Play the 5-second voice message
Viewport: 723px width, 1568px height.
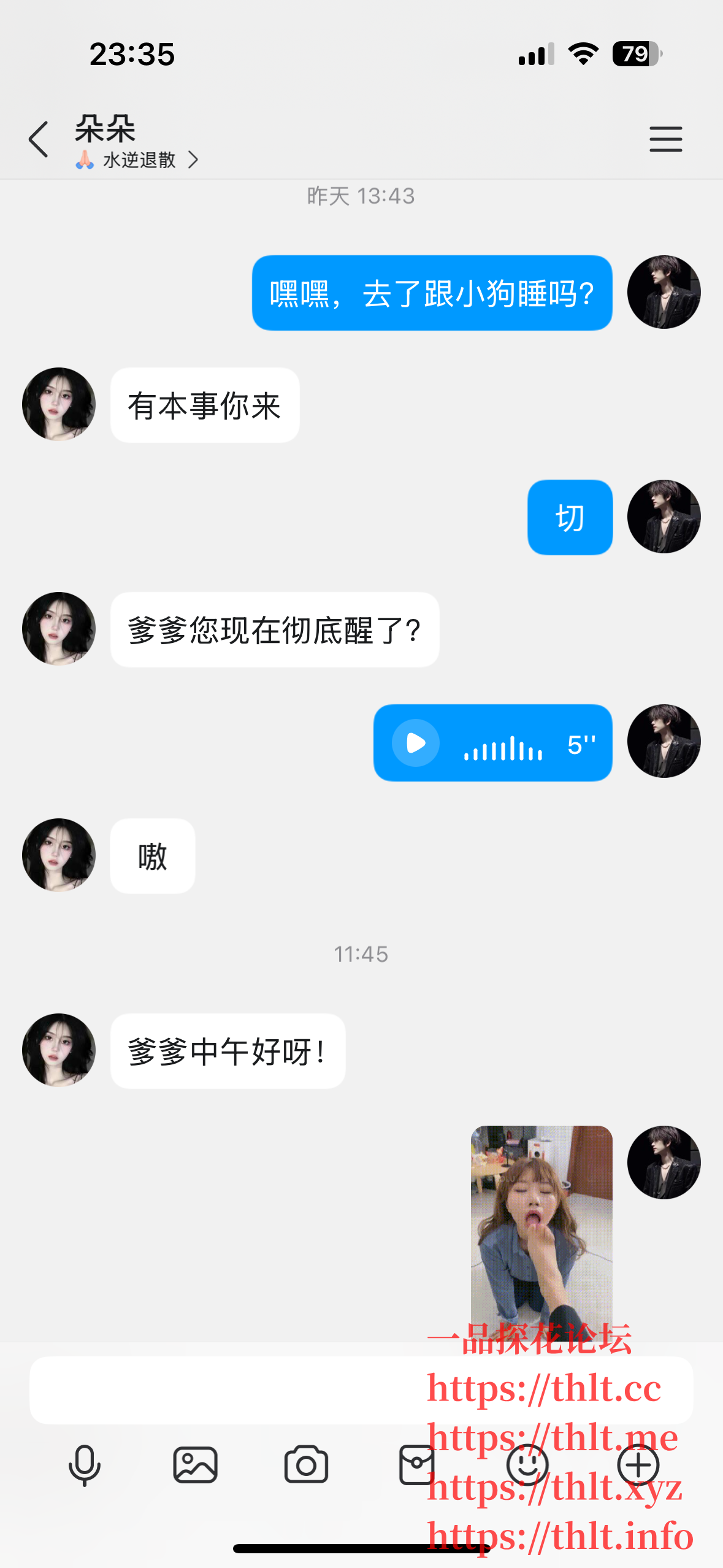coord(416,743)
